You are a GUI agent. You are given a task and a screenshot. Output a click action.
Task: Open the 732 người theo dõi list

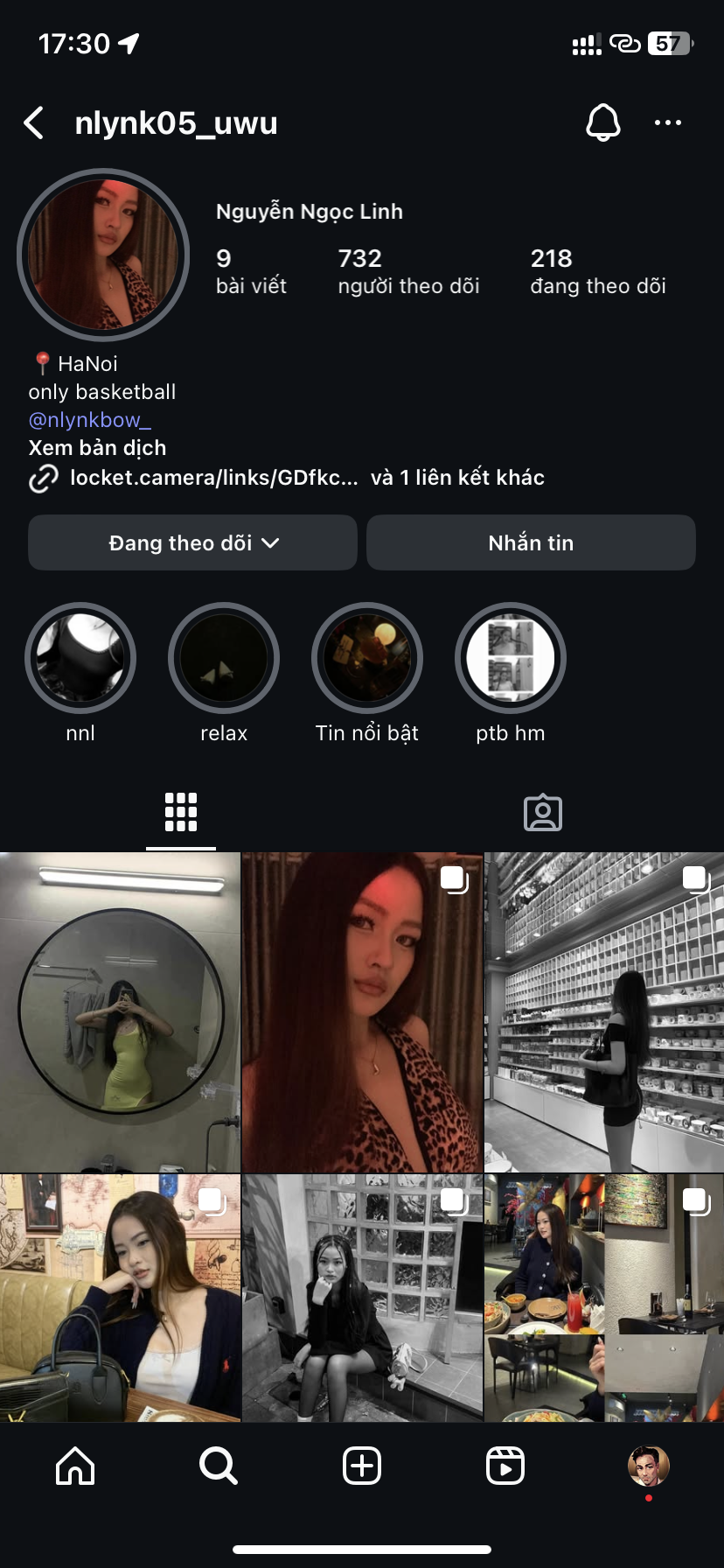408,271
